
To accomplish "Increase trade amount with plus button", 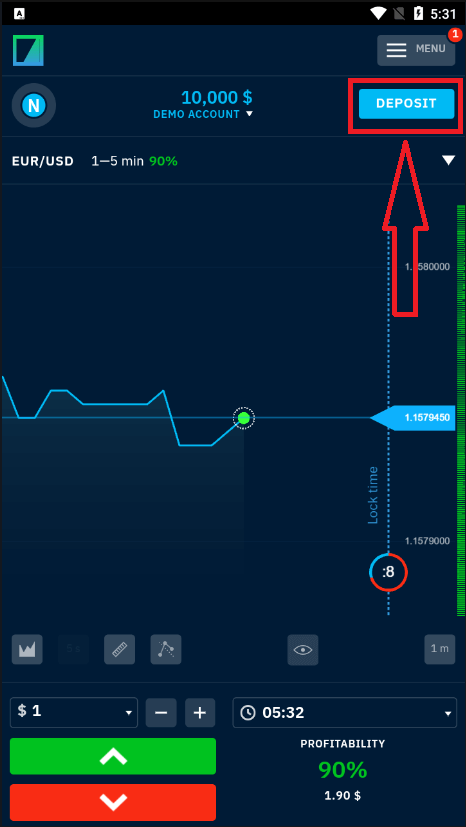I will 200,713.
